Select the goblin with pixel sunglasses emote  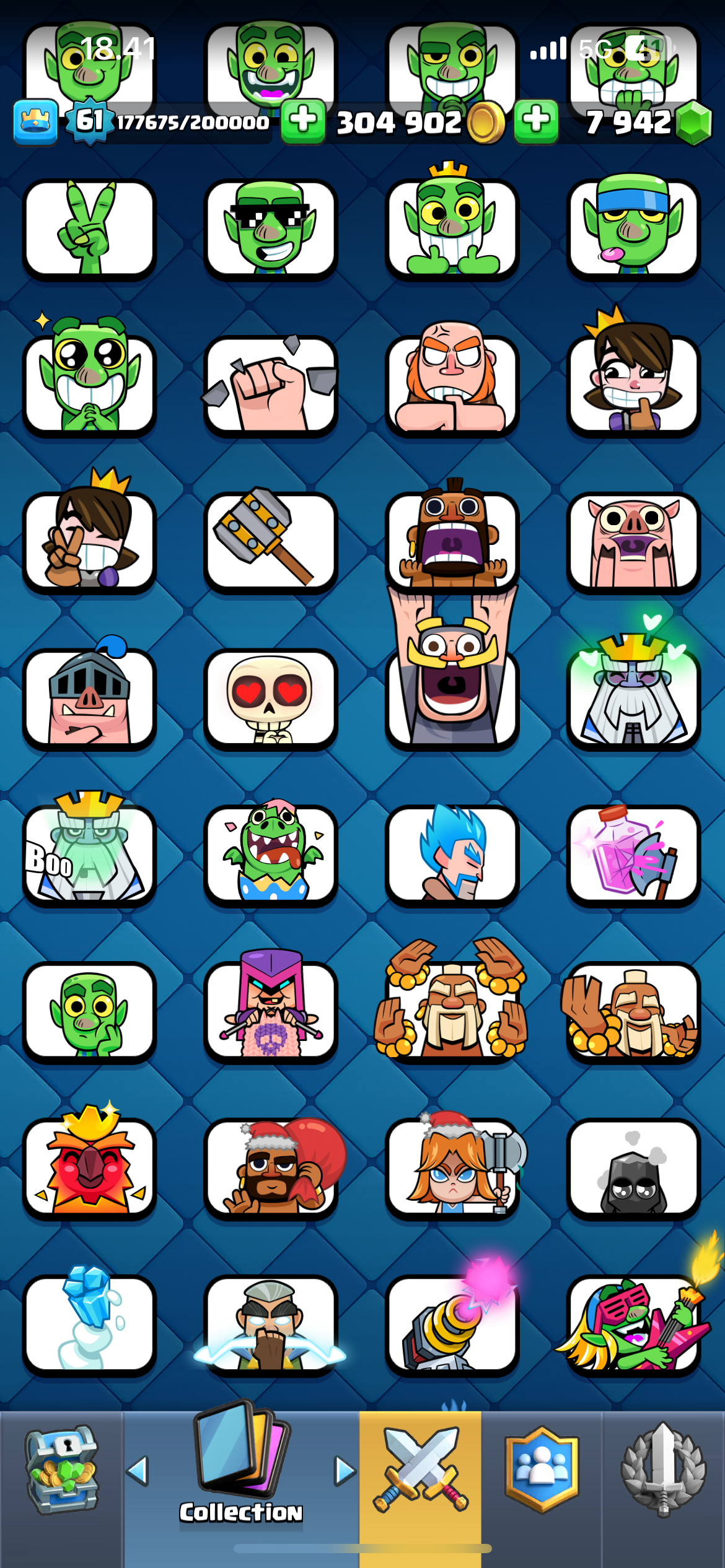point(270,228)
